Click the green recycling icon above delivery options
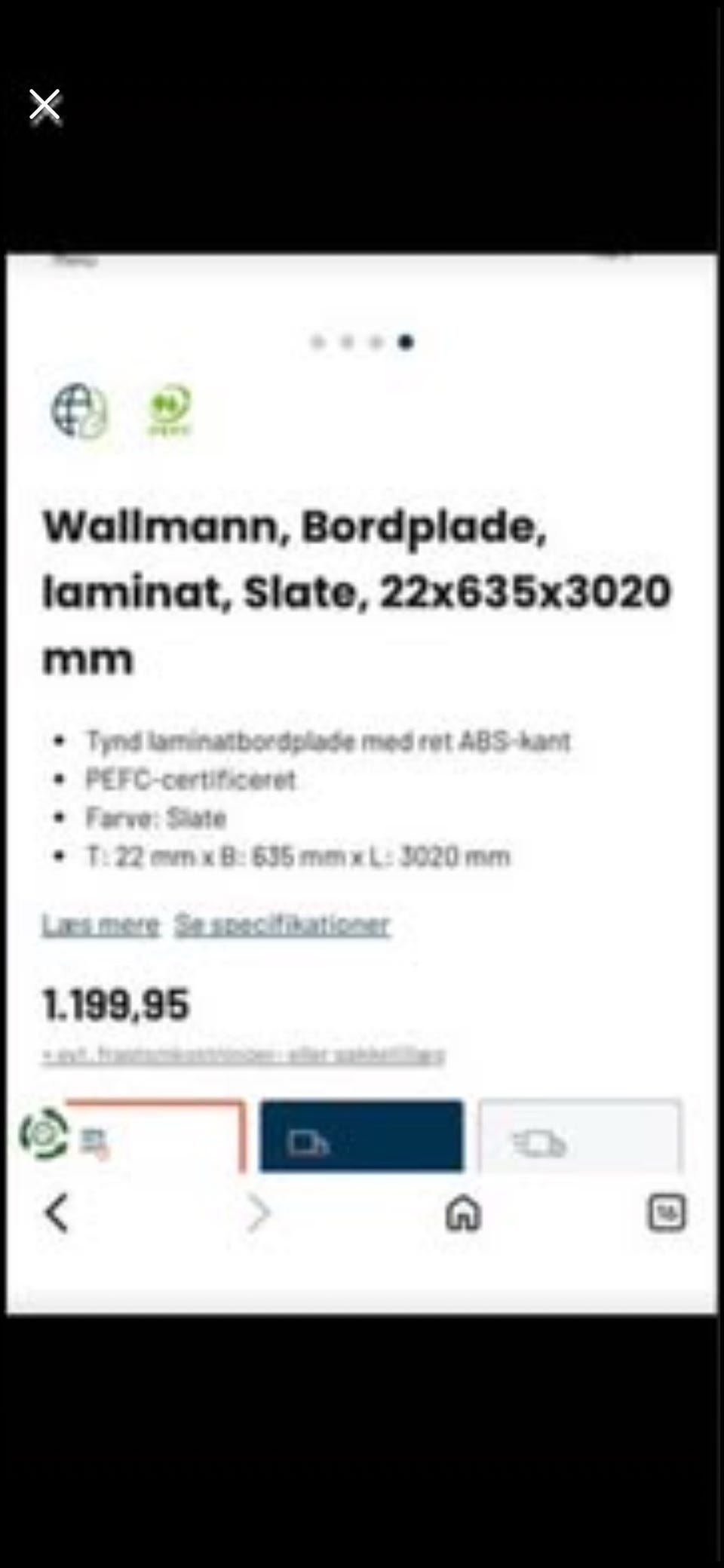Viewport: 724px width, 1568px height. (x=43, y=1132)
